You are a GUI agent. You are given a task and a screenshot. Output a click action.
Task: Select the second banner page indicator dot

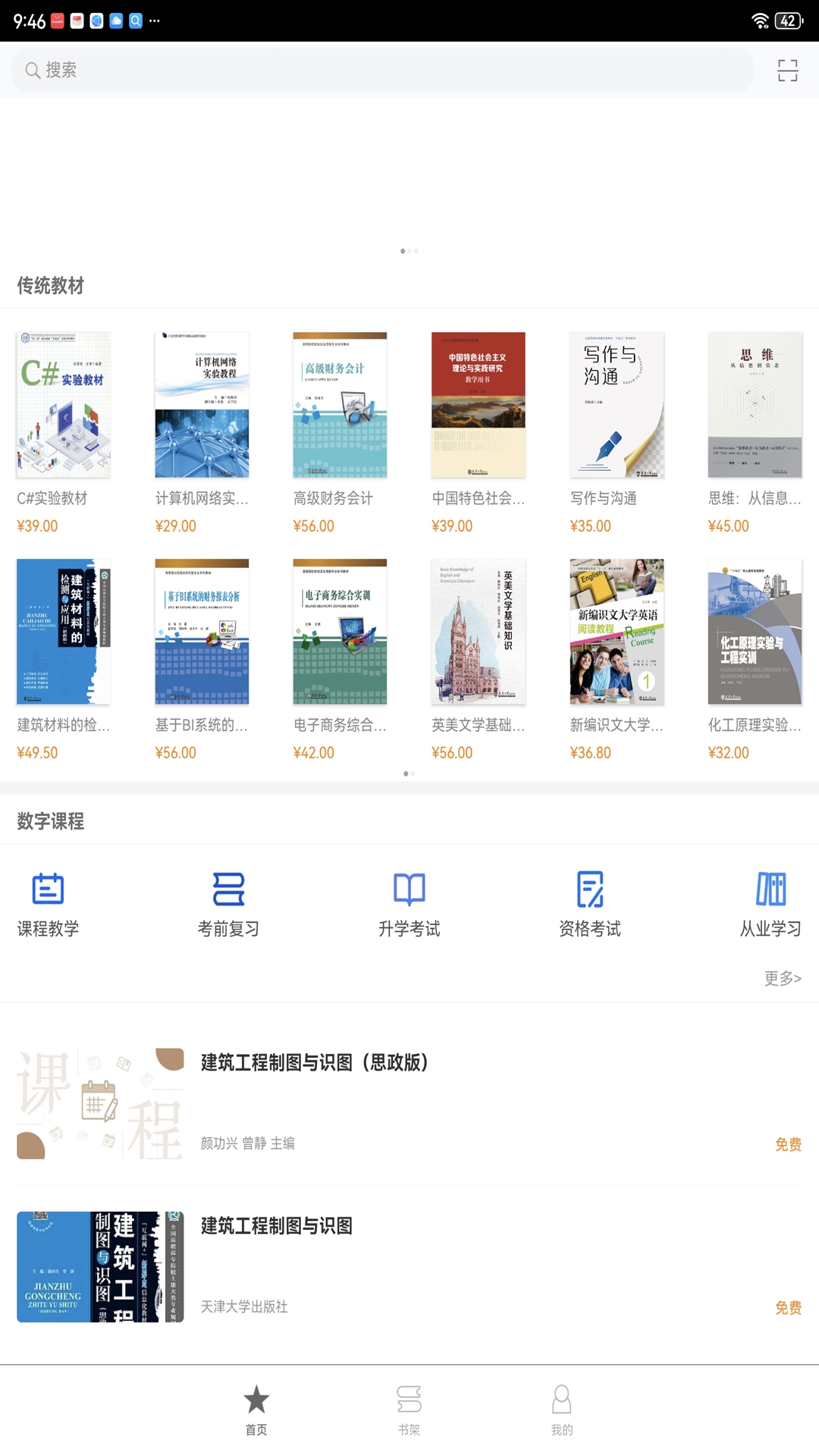tap(409, 250)
